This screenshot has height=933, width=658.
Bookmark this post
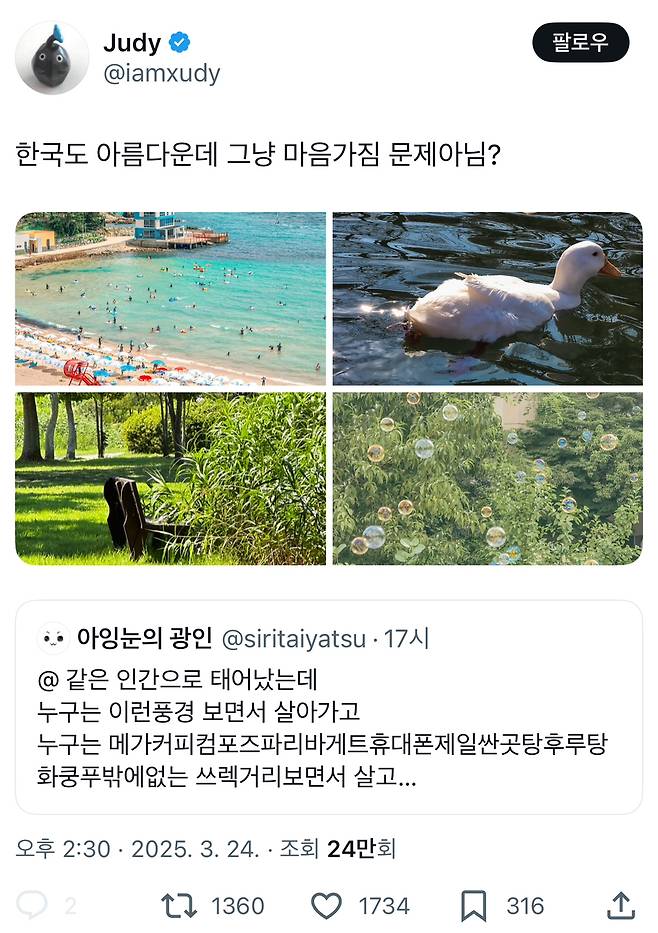click(472, 906)
